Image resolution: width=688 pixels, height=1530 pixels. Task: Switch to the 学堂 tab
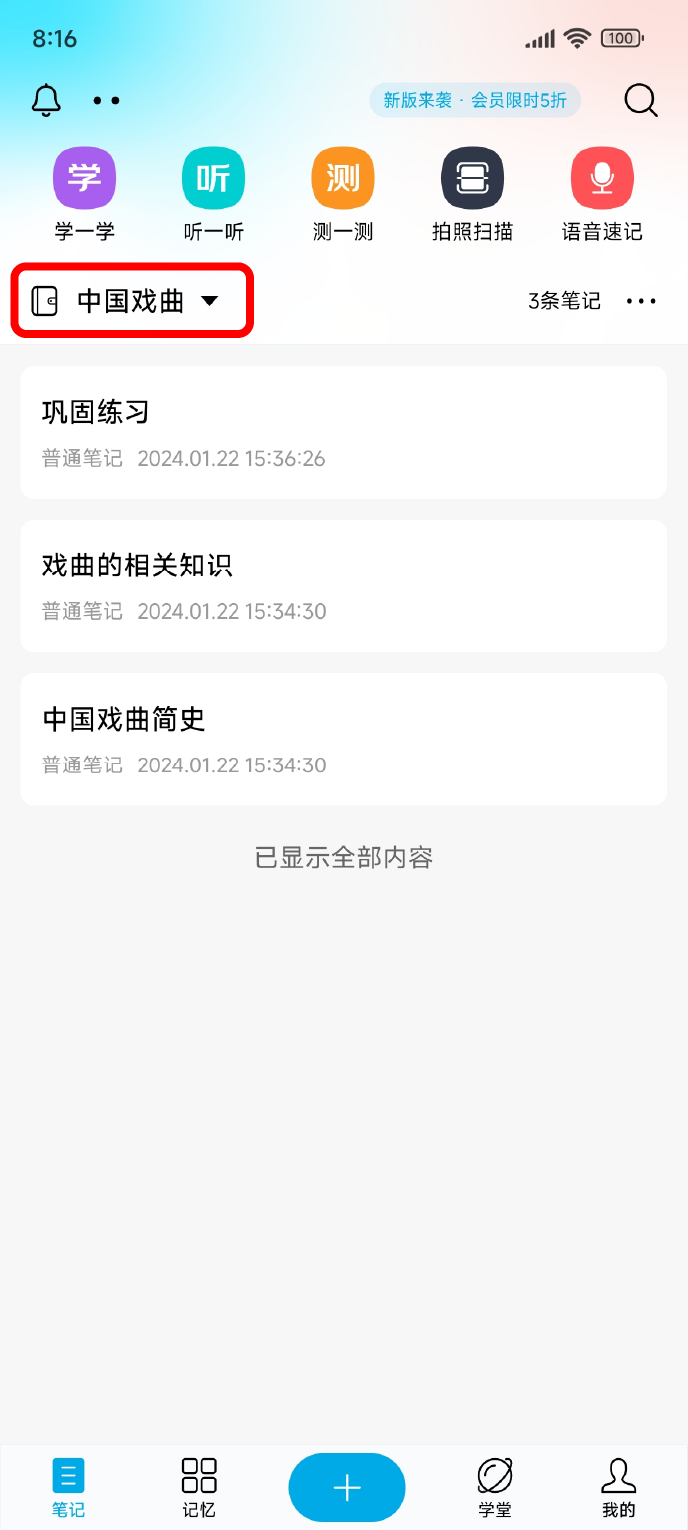coord(495,1487)
